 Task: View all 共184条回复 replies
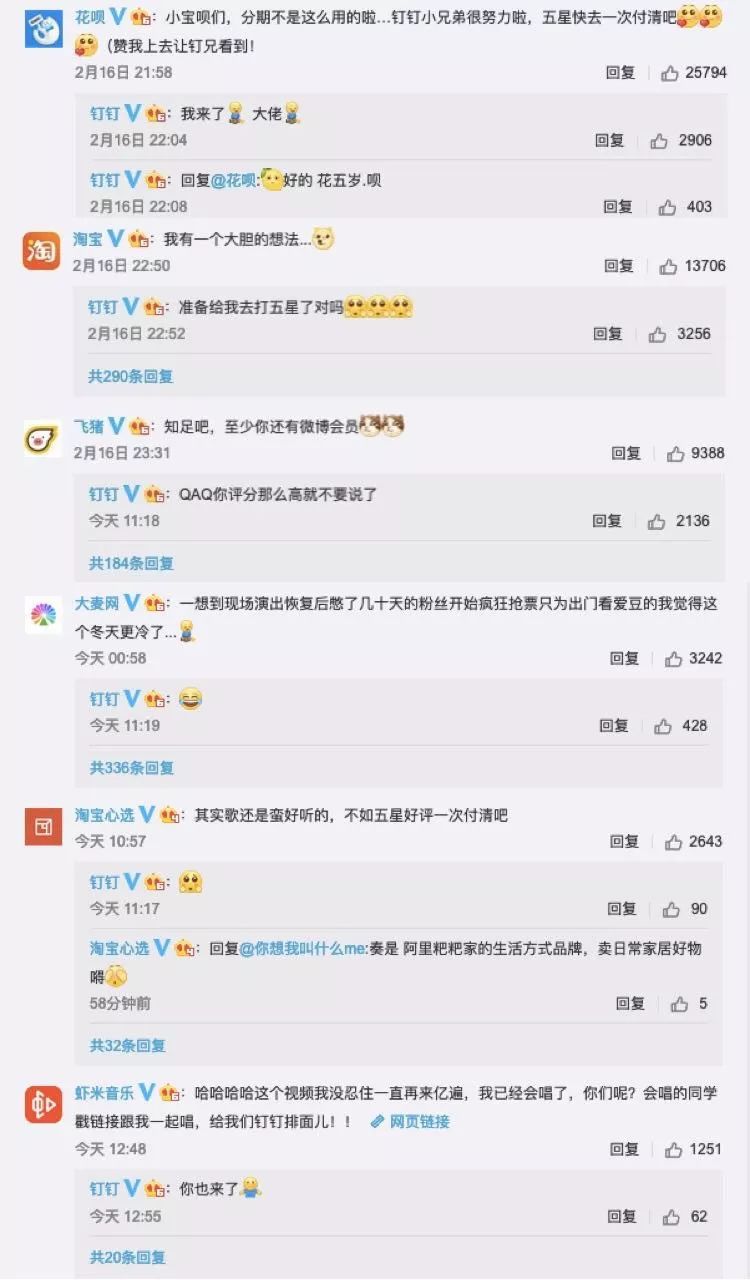[x=131, y=563]
